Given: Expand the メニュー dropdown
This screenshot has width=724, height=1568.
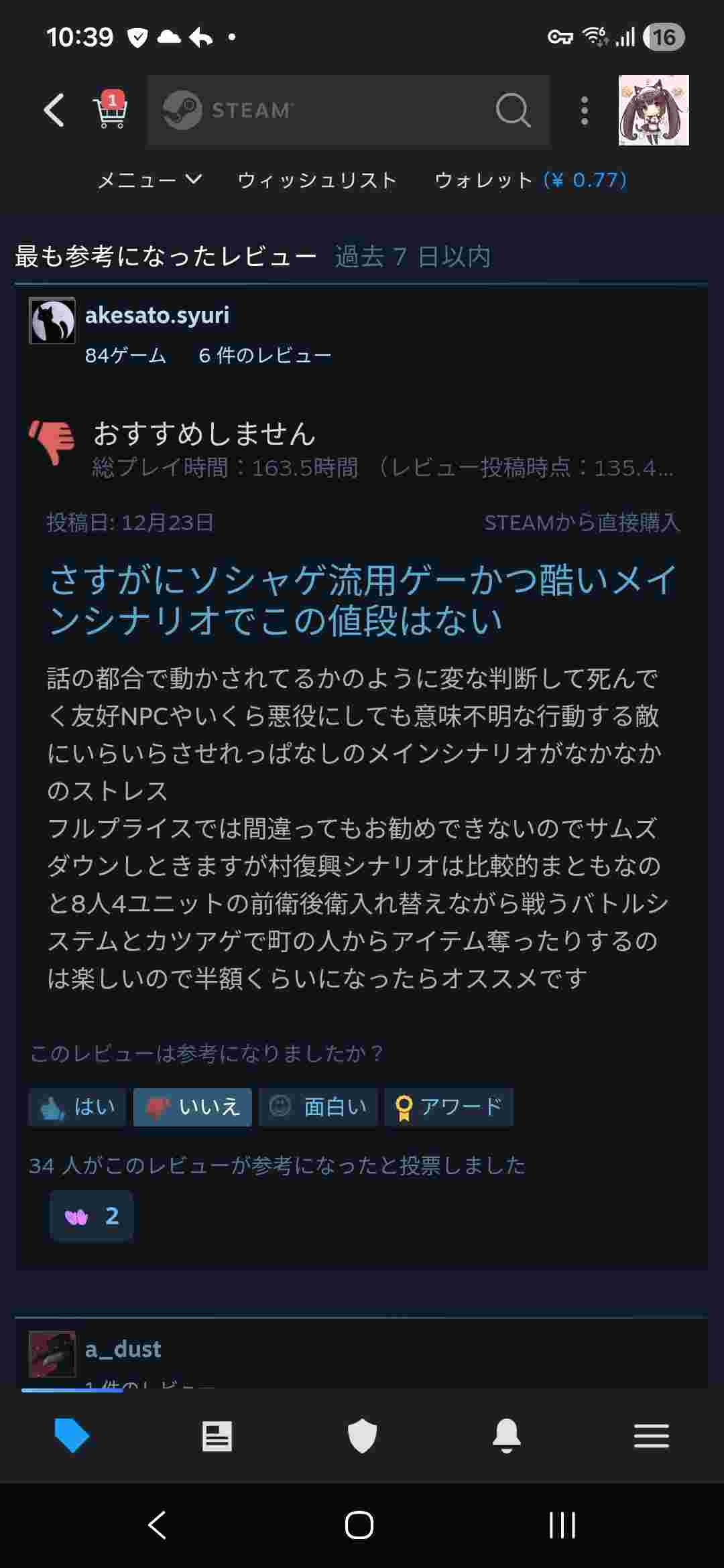Looking at the screenshot, I should (x=149, y=180).
